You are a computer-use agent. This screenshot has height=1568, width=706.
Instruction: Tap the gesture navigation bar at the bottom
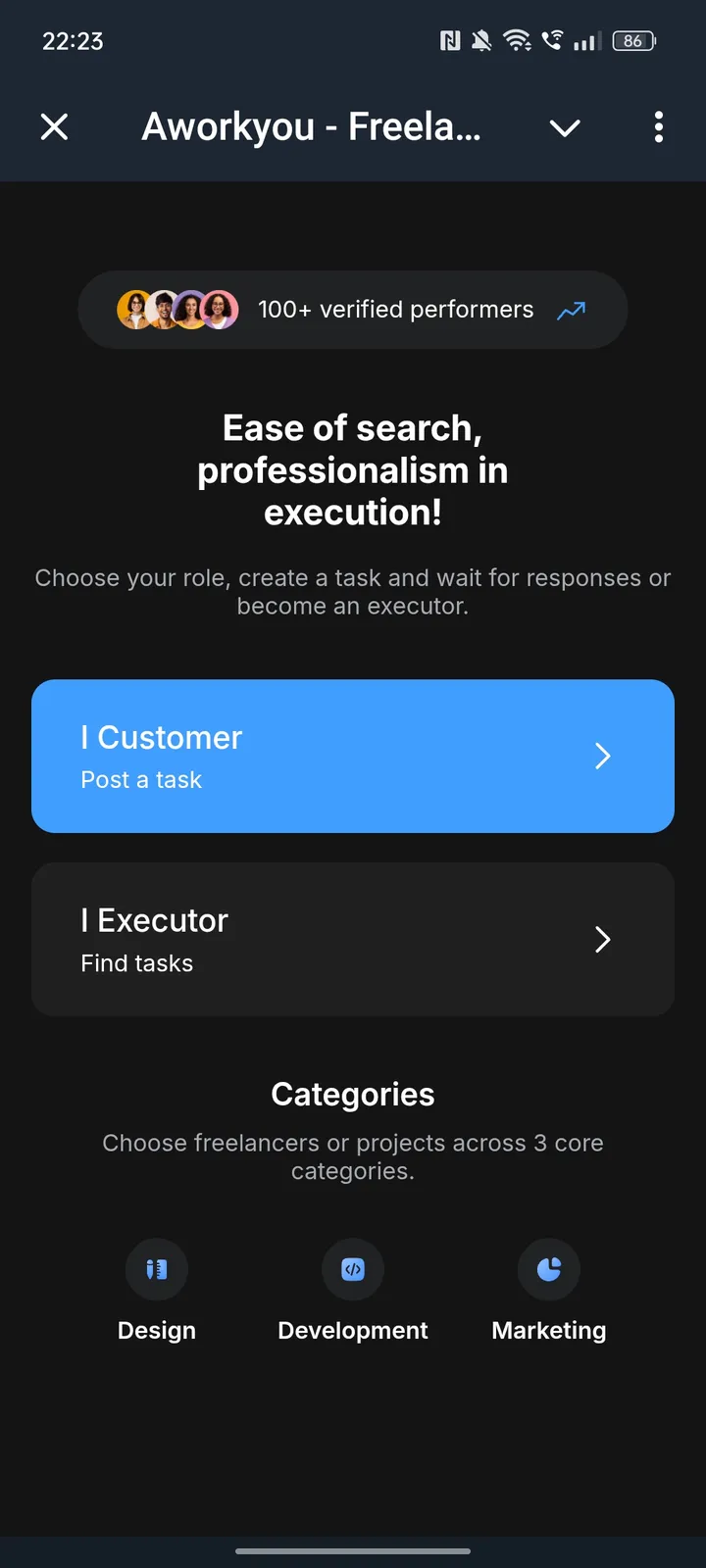(x=353, y=1552)
